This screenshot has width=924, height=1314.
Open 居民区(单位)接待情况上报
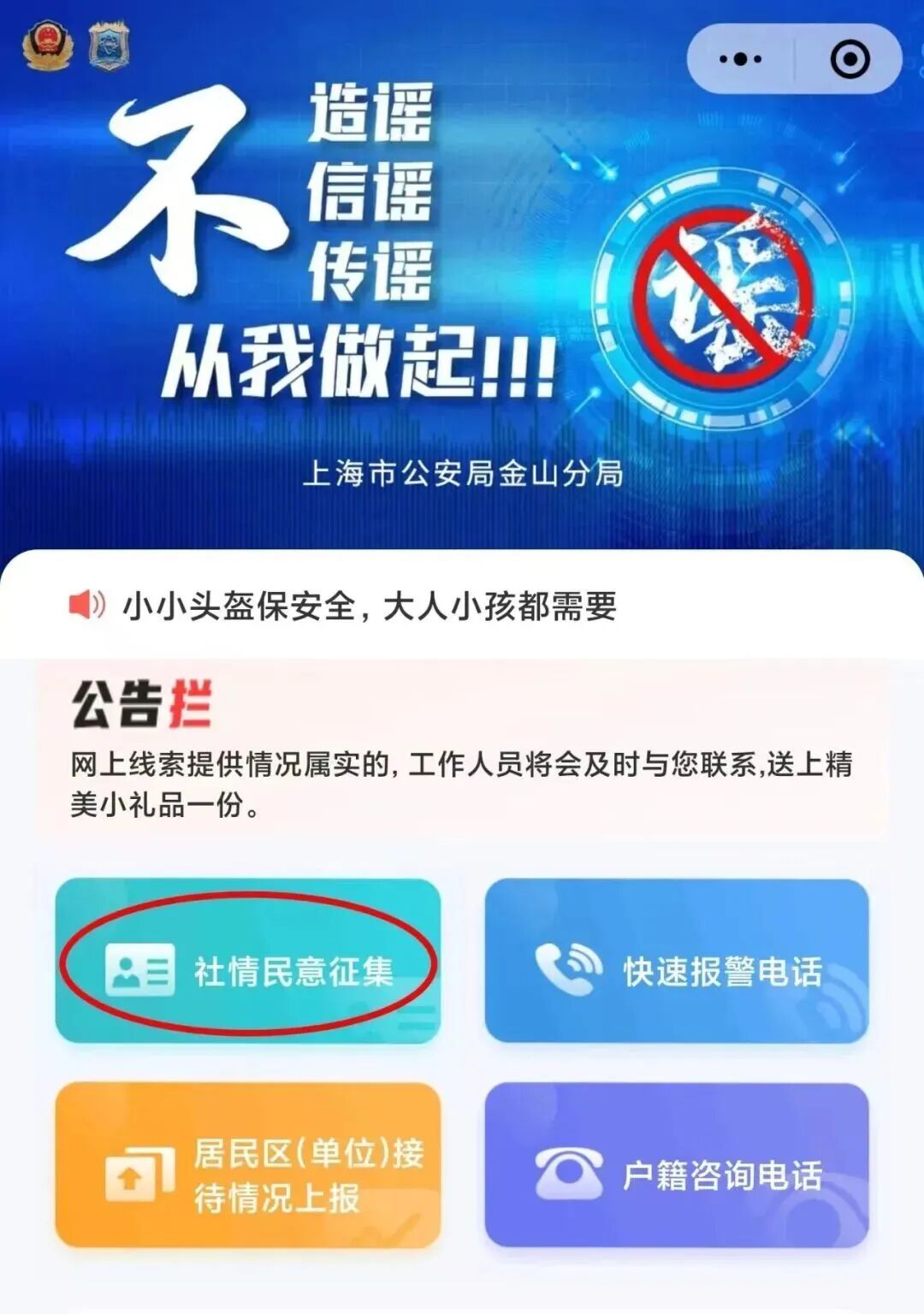248,1165
